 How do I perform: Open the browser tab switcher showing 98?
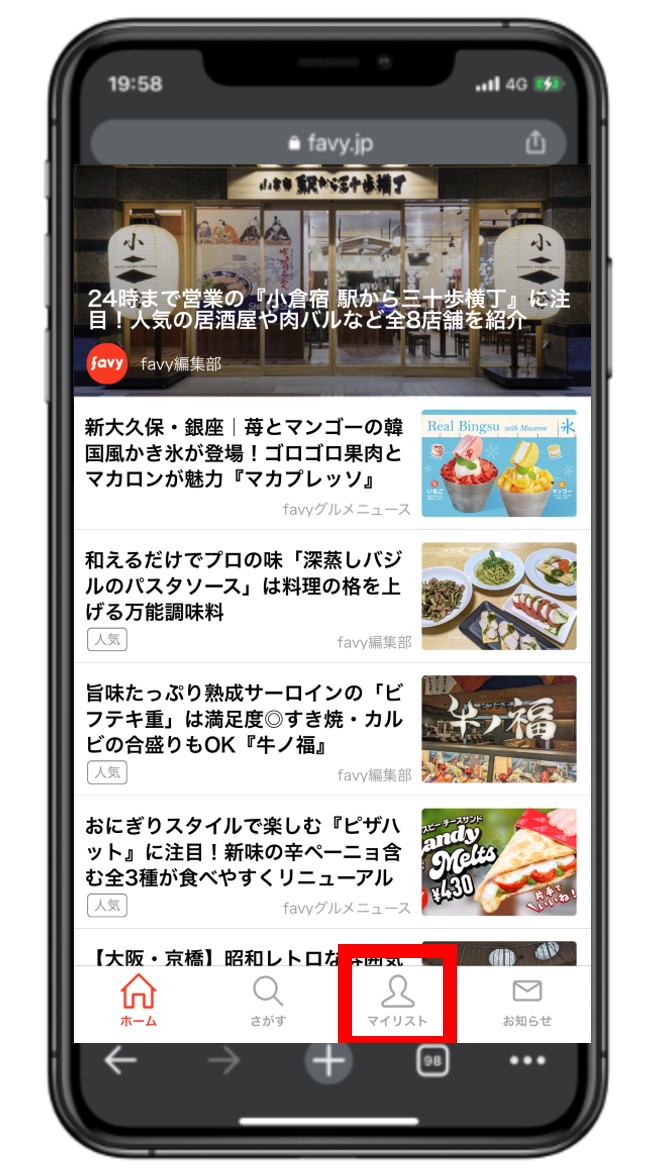pyautogui.click(x=432, y=1061)
